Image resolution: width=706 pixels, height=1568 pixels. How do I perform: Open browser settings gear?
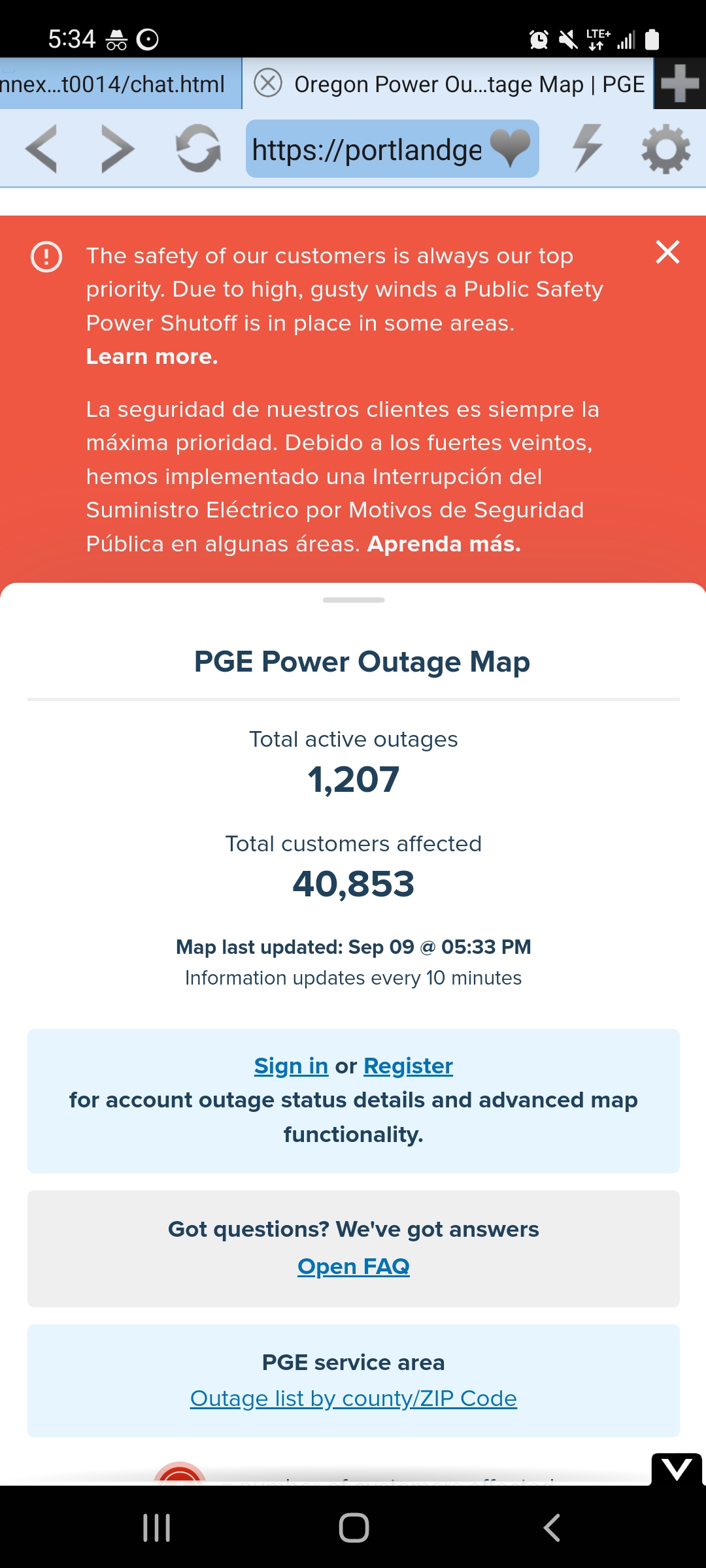[x=665, y=149]
